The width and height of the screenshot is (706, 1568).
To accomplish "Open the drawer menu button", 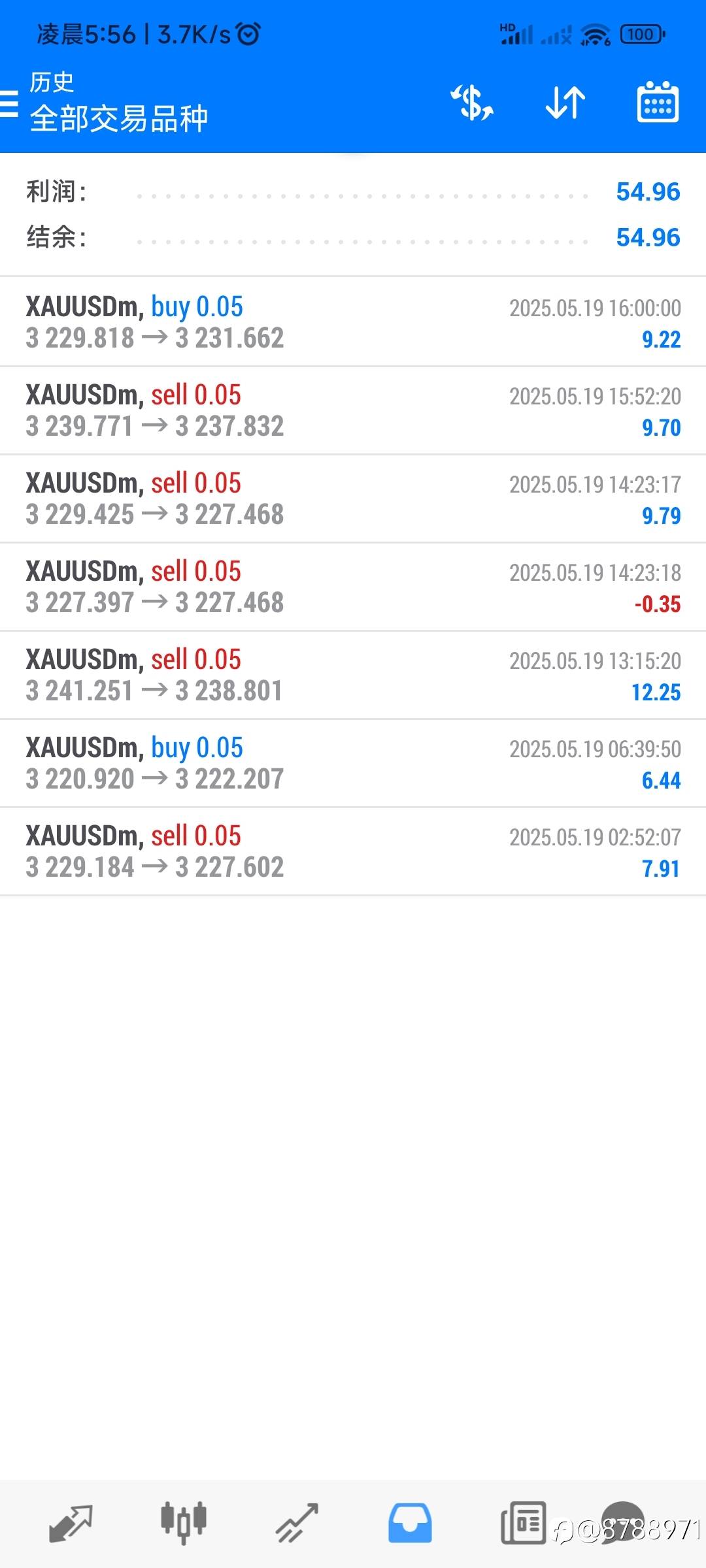I will (9, 103).
